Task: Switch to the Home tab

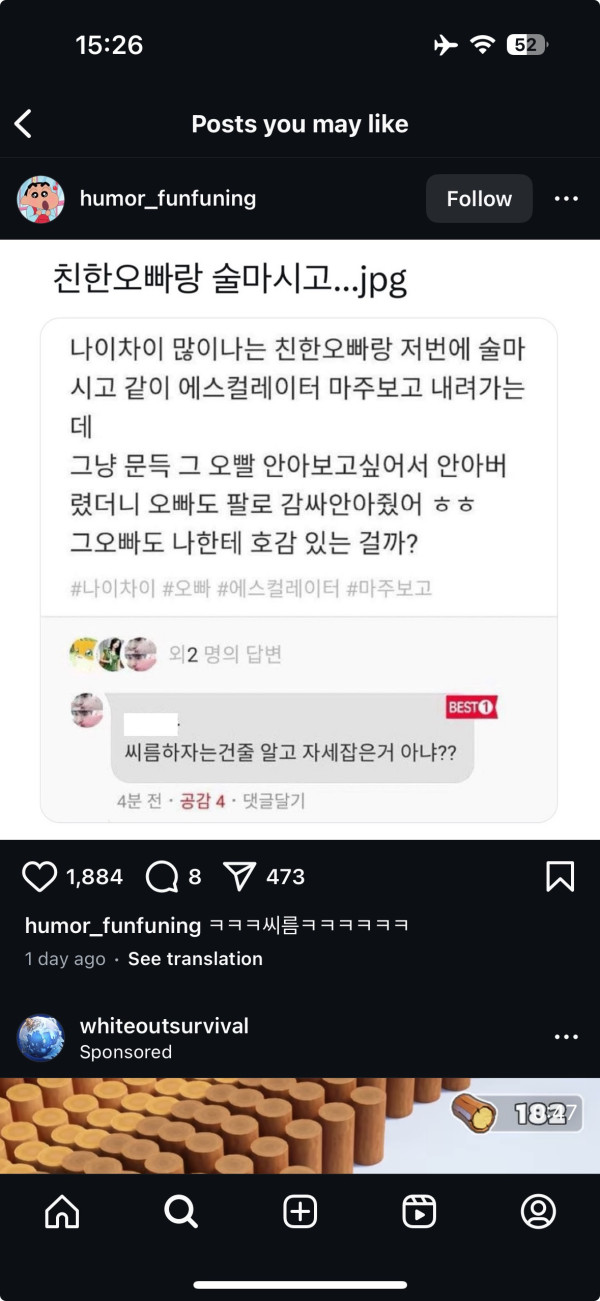Action: coord(62,1212)
